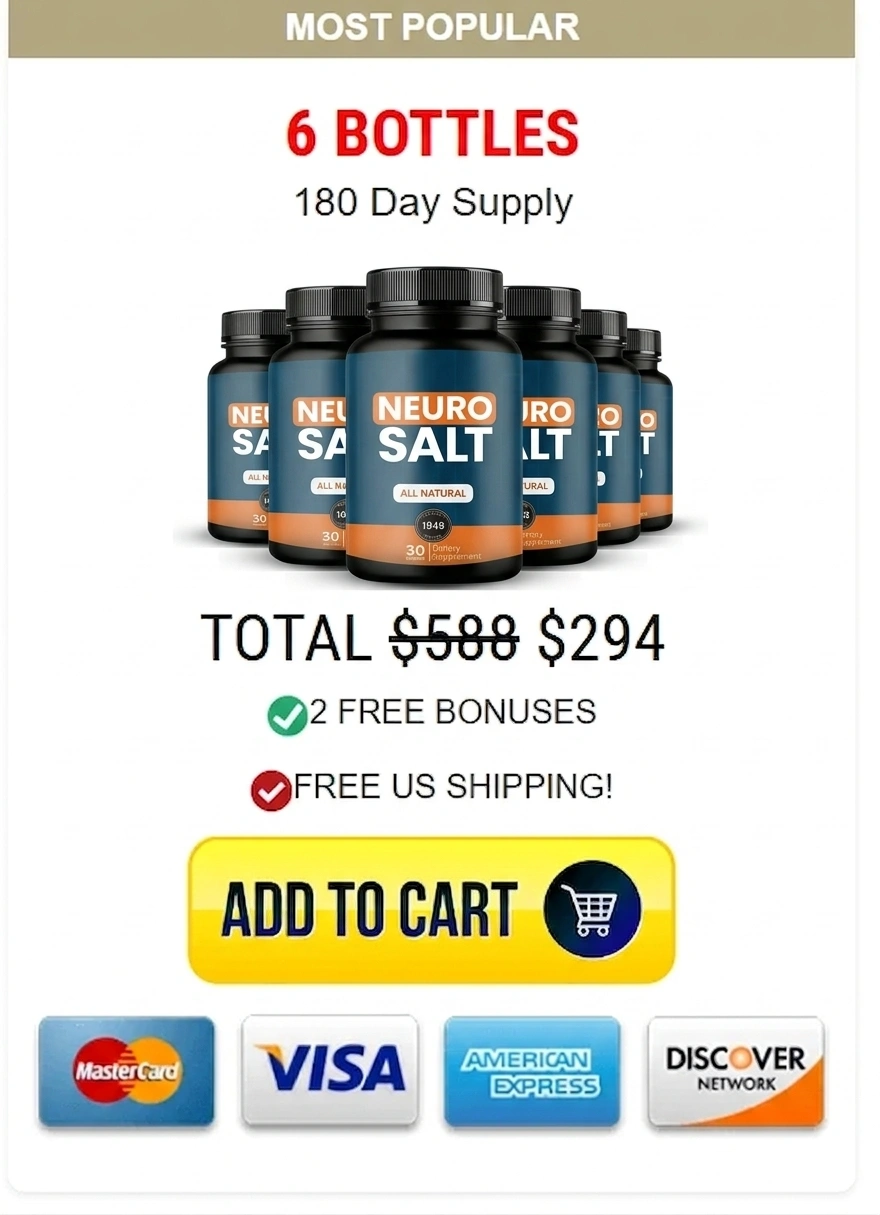Click the ALL NATURAL badge on the bottle

[x=432, y=493]
